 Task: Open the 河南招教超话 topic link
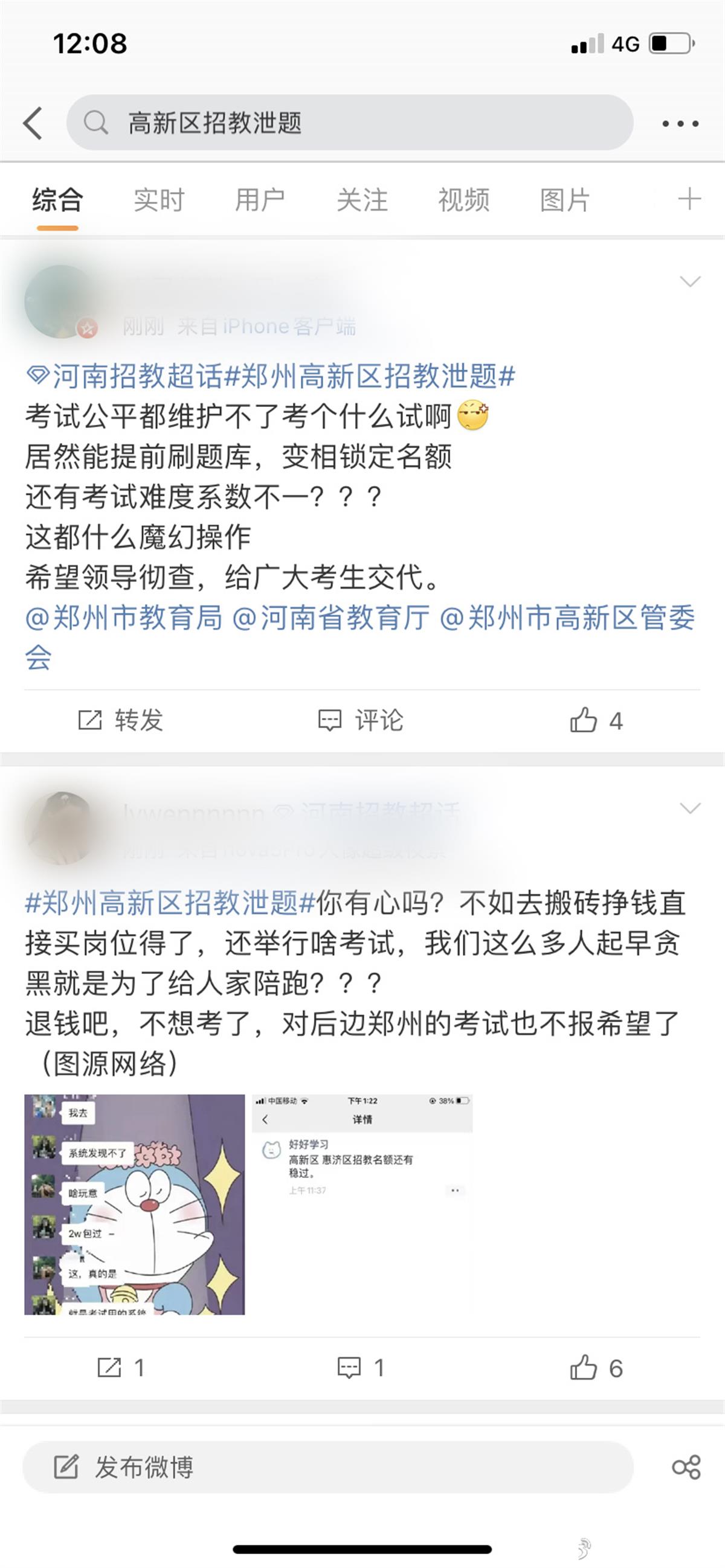(x=137, y=376)
